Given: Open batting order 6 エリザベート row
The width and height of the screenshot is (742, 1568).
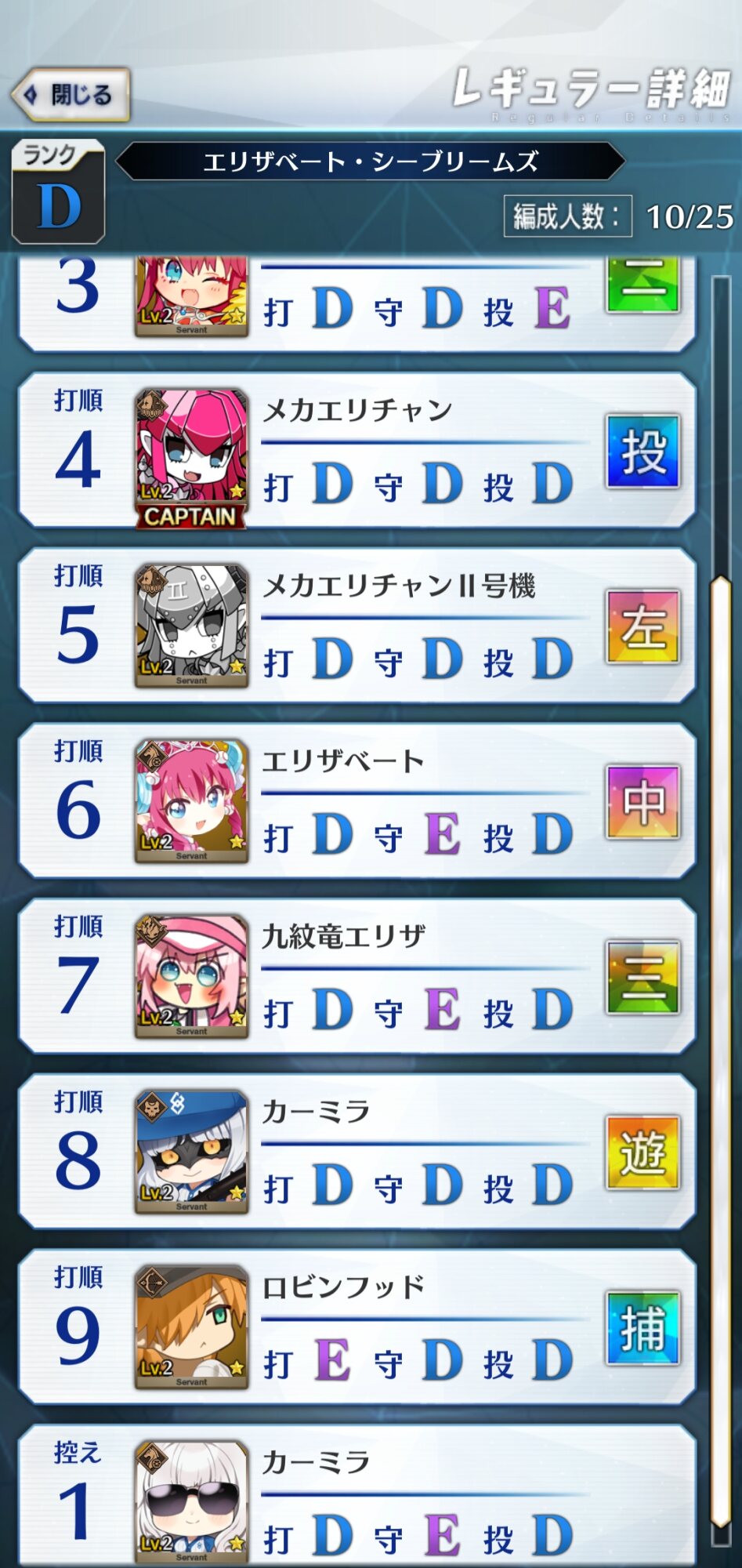Looking at the screenshot, I should tap(357, 800).
